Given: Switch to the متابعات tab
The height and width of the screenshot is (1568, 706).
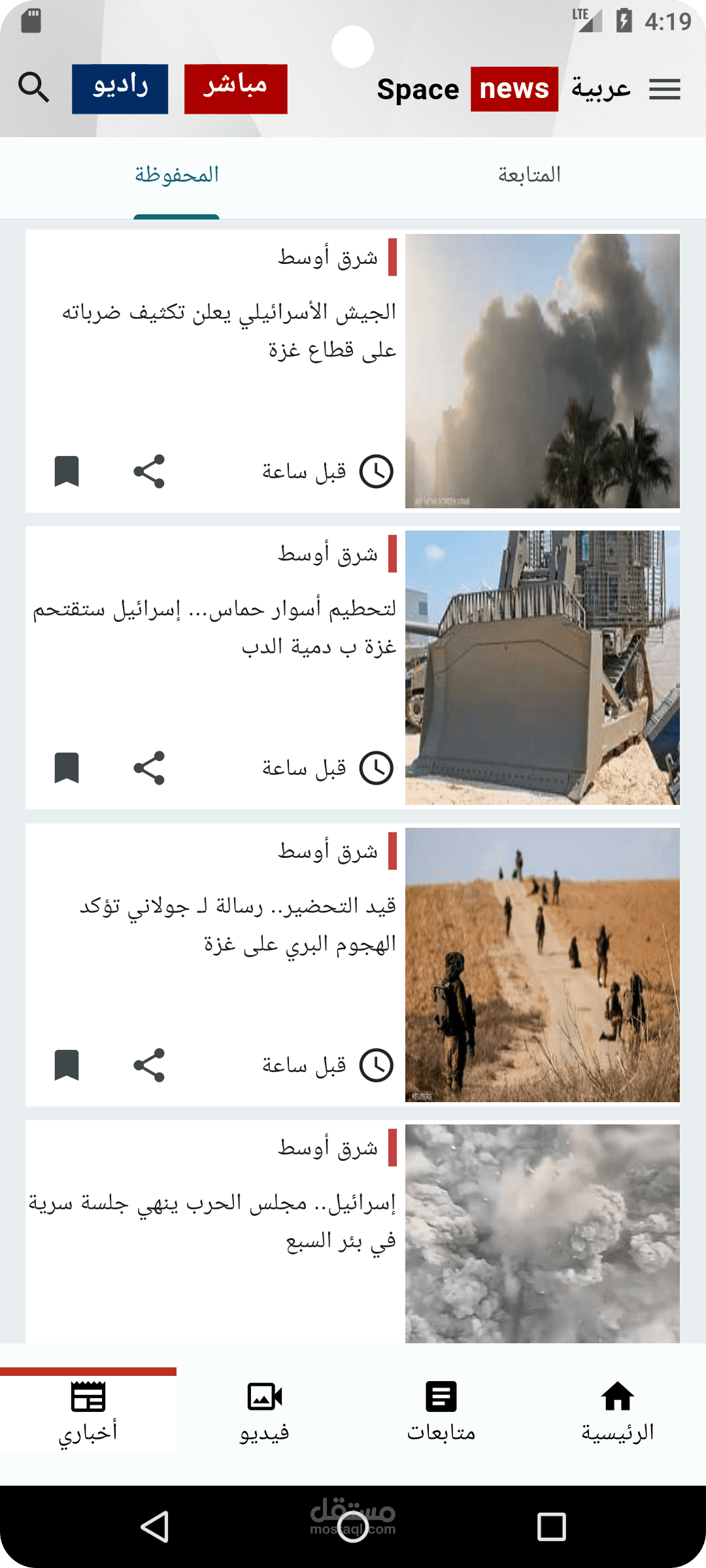Looking at the screenshot, I should pos(441,1411).
